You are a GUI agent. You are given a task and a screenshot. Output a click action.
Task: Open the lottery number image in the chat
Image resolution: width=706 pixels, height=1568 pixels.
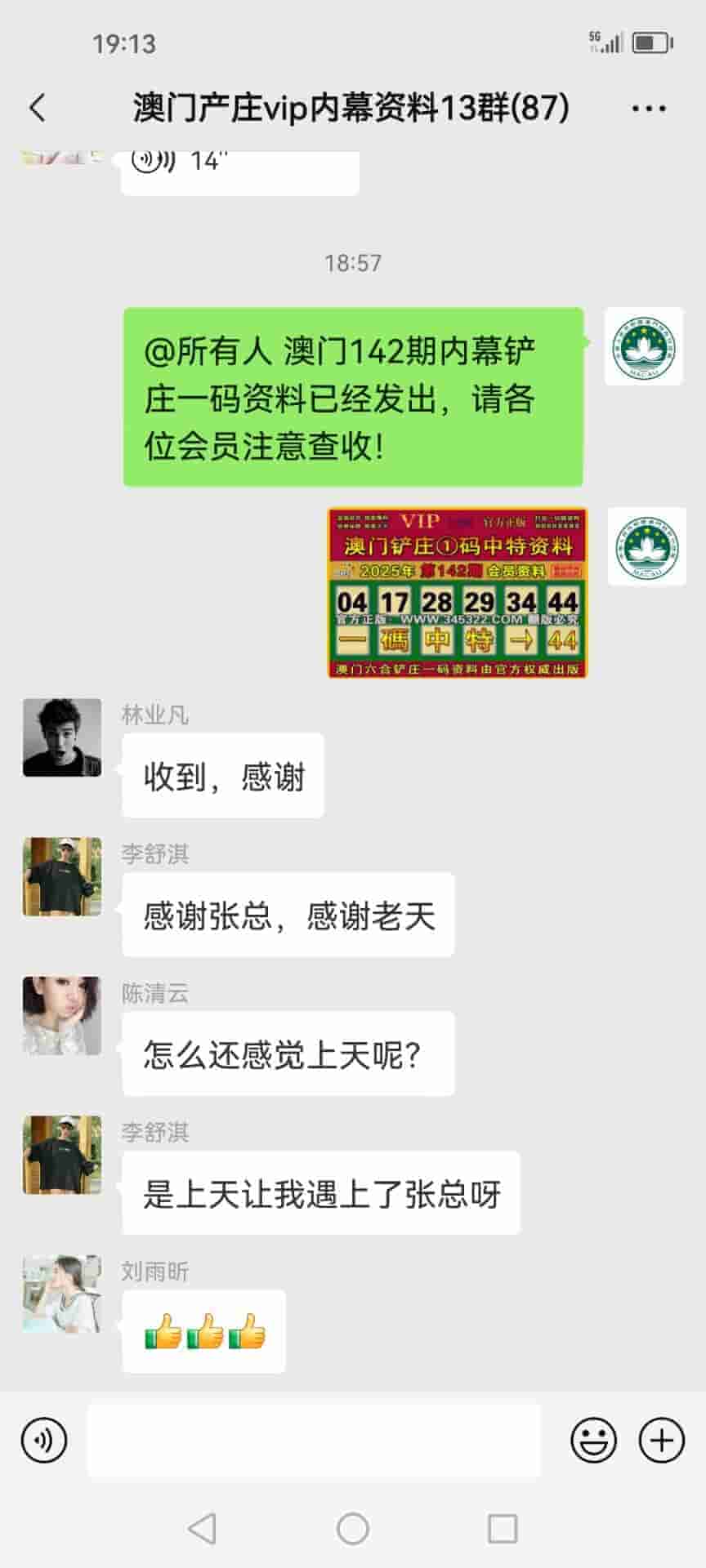tap(458, 593)
